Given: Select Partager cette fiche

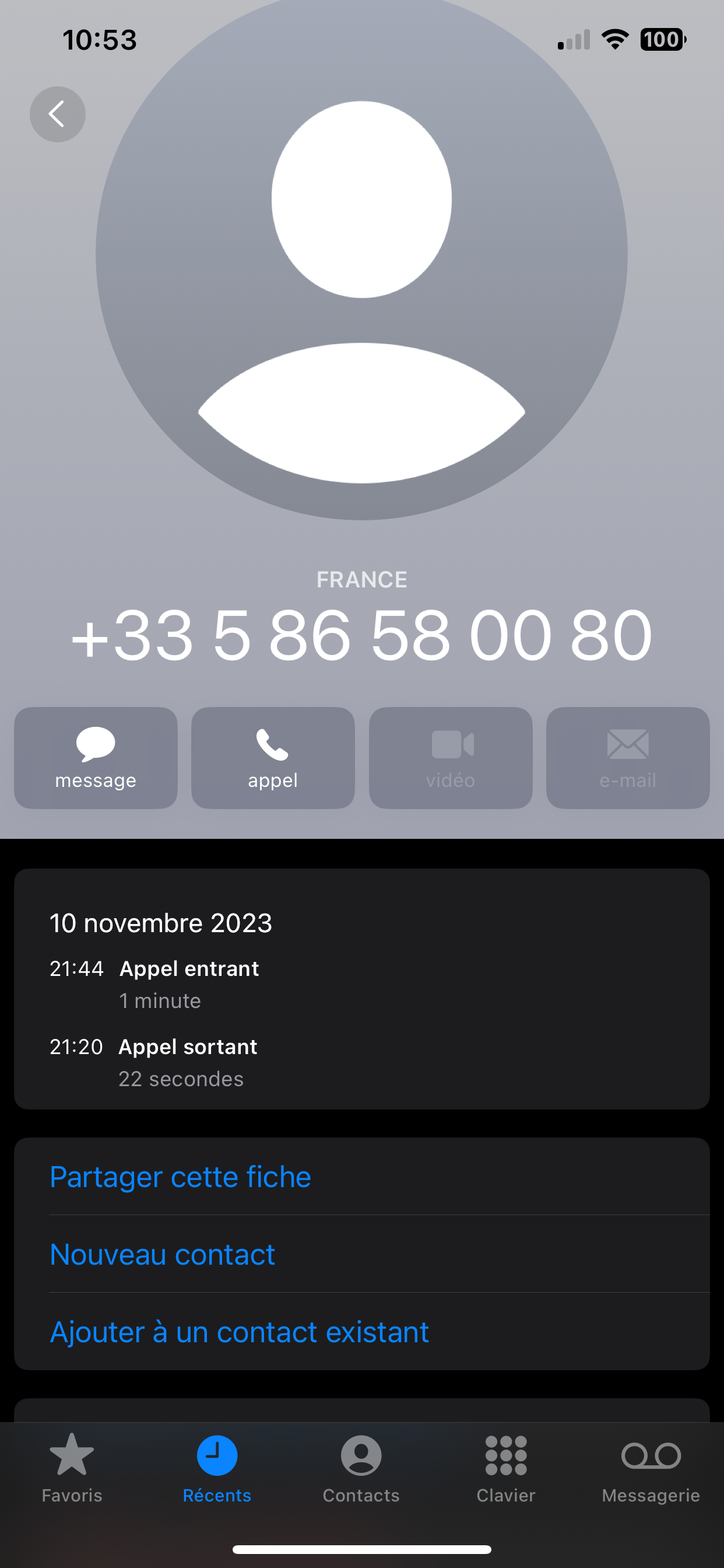Looking at the screenshot, I should (x=180, y=1177).
